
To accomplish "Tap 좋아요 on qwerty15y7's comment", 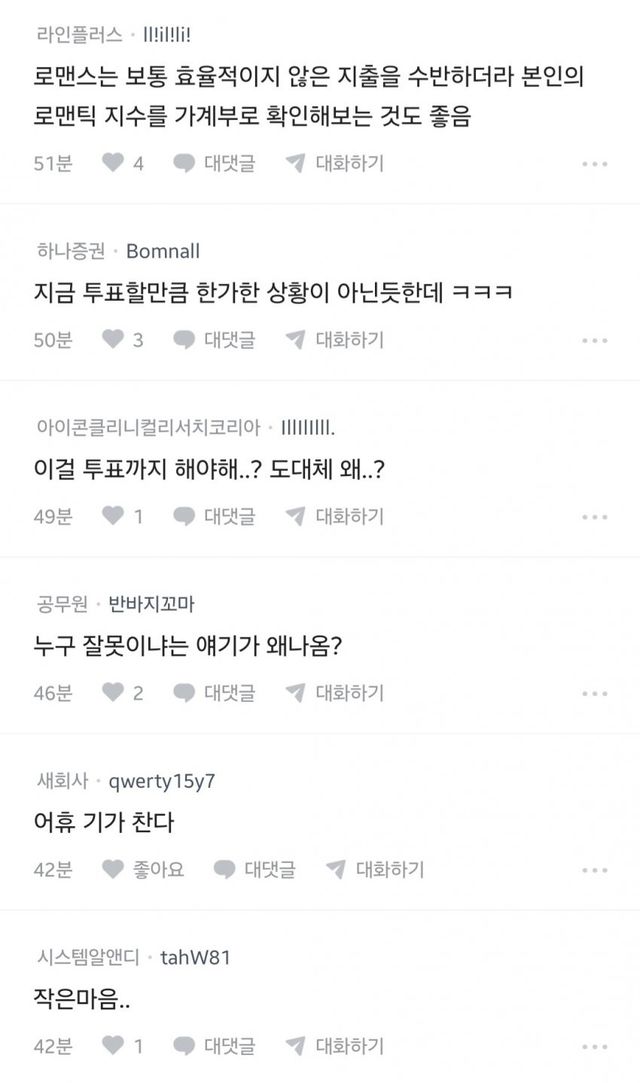I will (143, 870).
